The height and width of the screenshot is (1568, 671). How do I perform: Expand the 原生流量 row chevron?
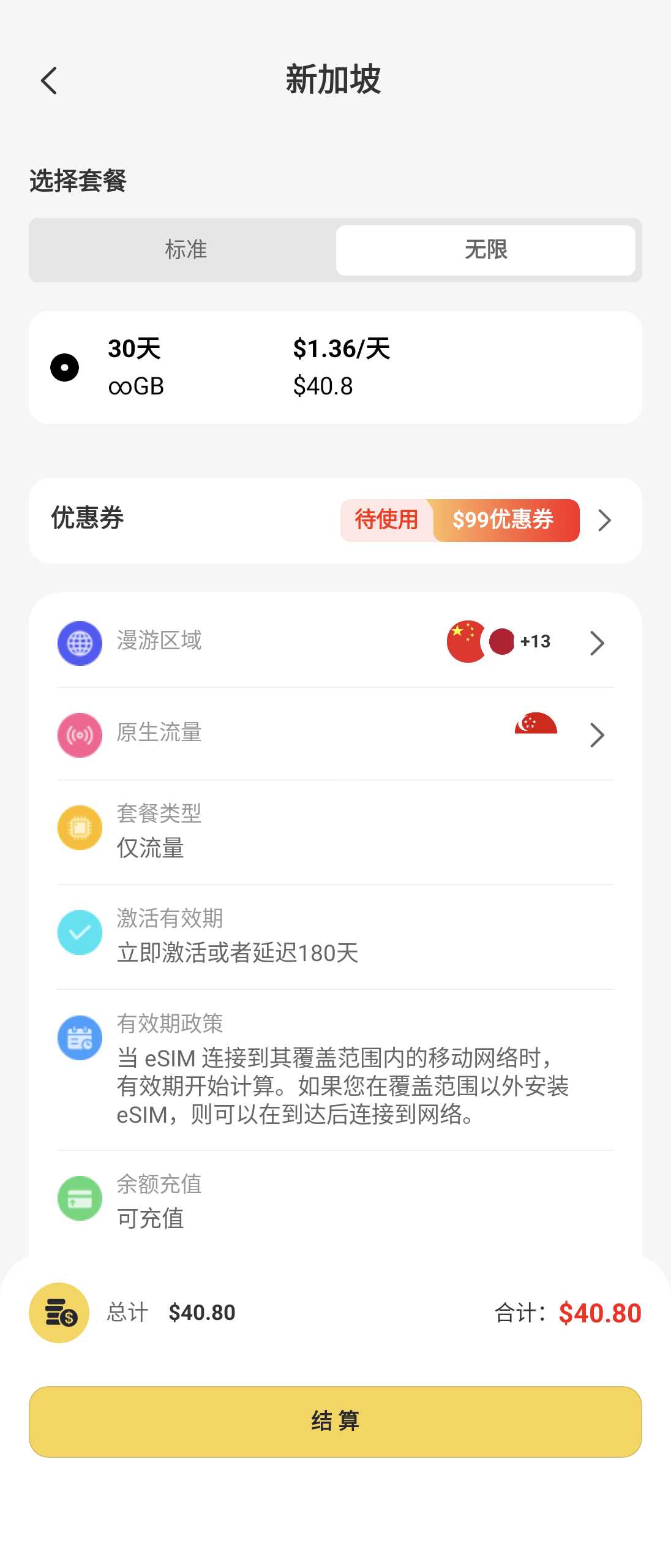click(596, 734)
